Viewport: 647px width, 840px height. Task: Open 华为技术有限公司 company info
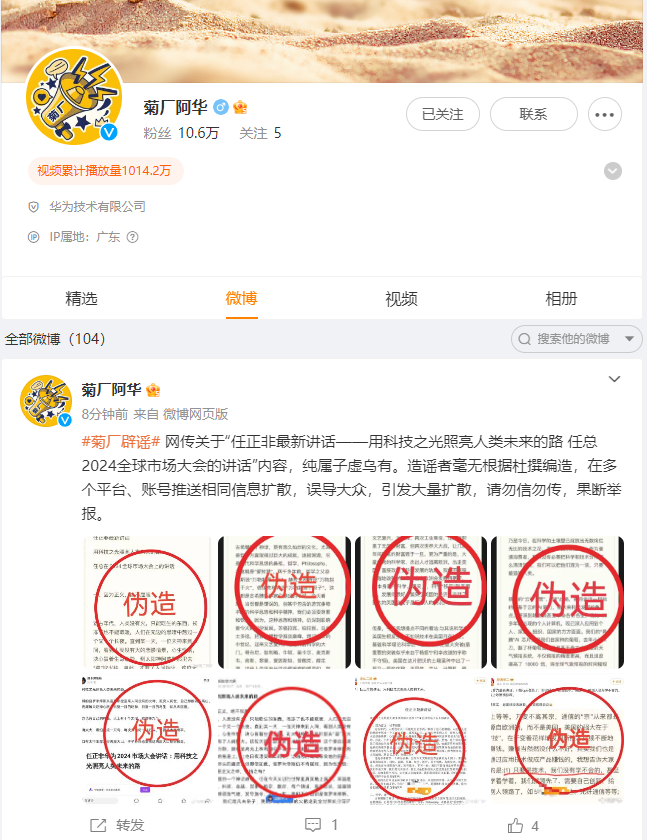pos(97,207)
